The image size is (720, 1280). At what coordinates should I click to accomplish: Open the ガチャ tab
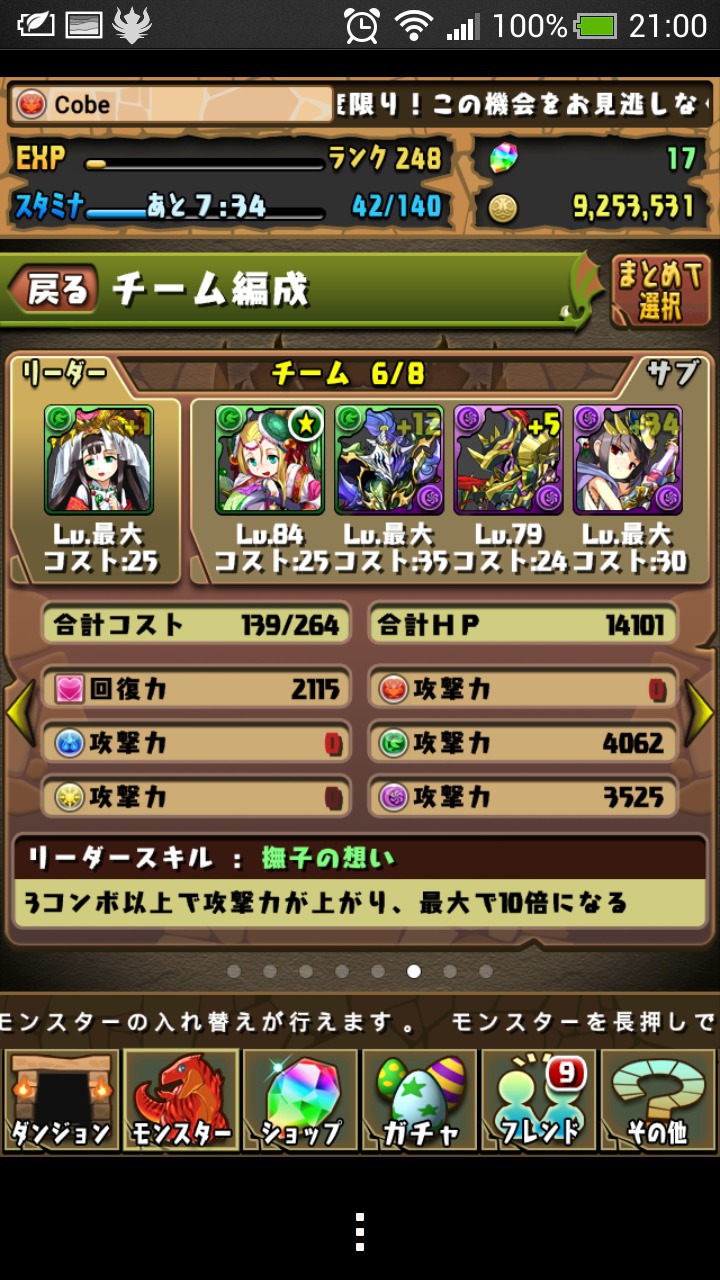click(x=419, y=1101)
